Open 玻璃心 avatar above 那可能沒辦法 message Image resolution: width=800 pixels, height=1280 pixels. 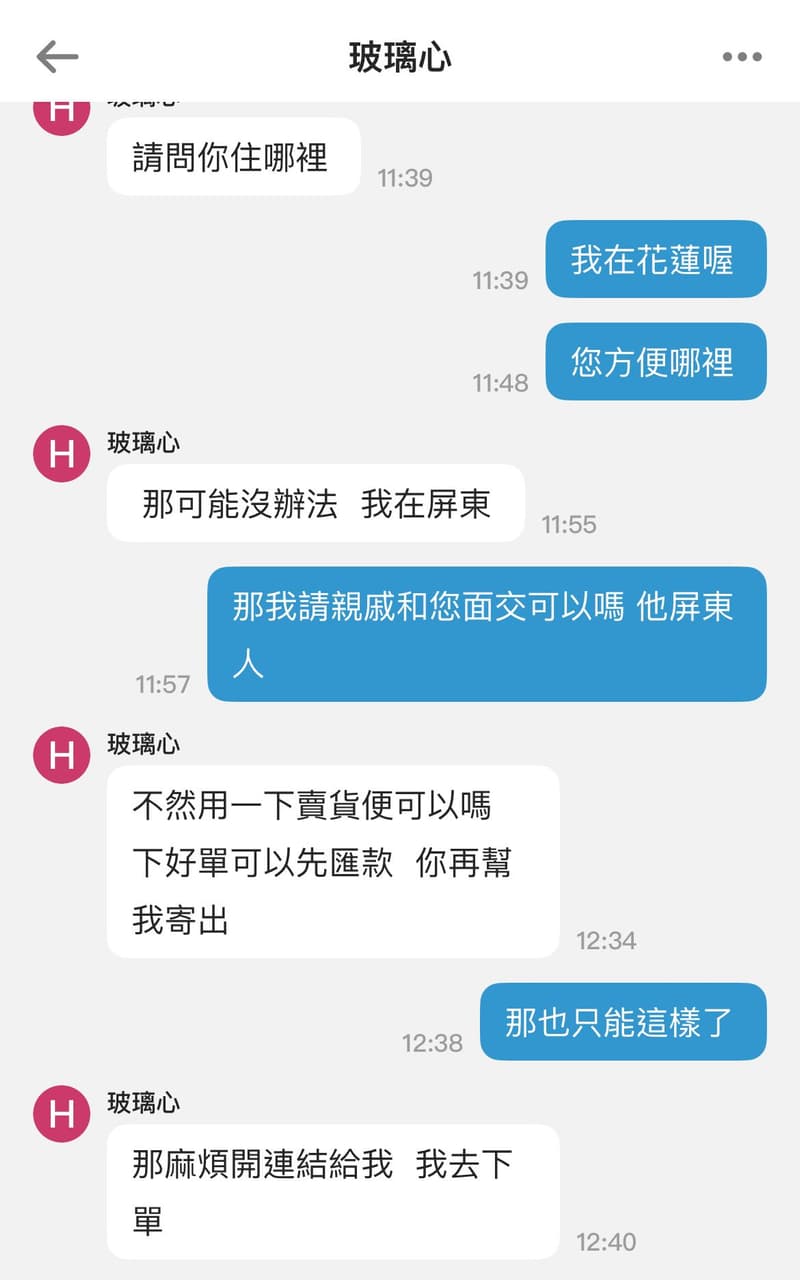point(62,454)
